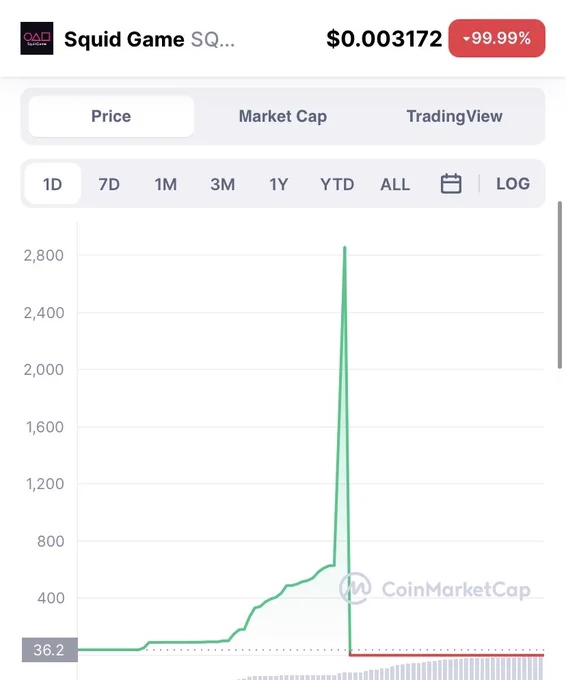View the 3M price history
Image resolution: width=566 pixels, height=680 pixels.
tap(222, 184)
